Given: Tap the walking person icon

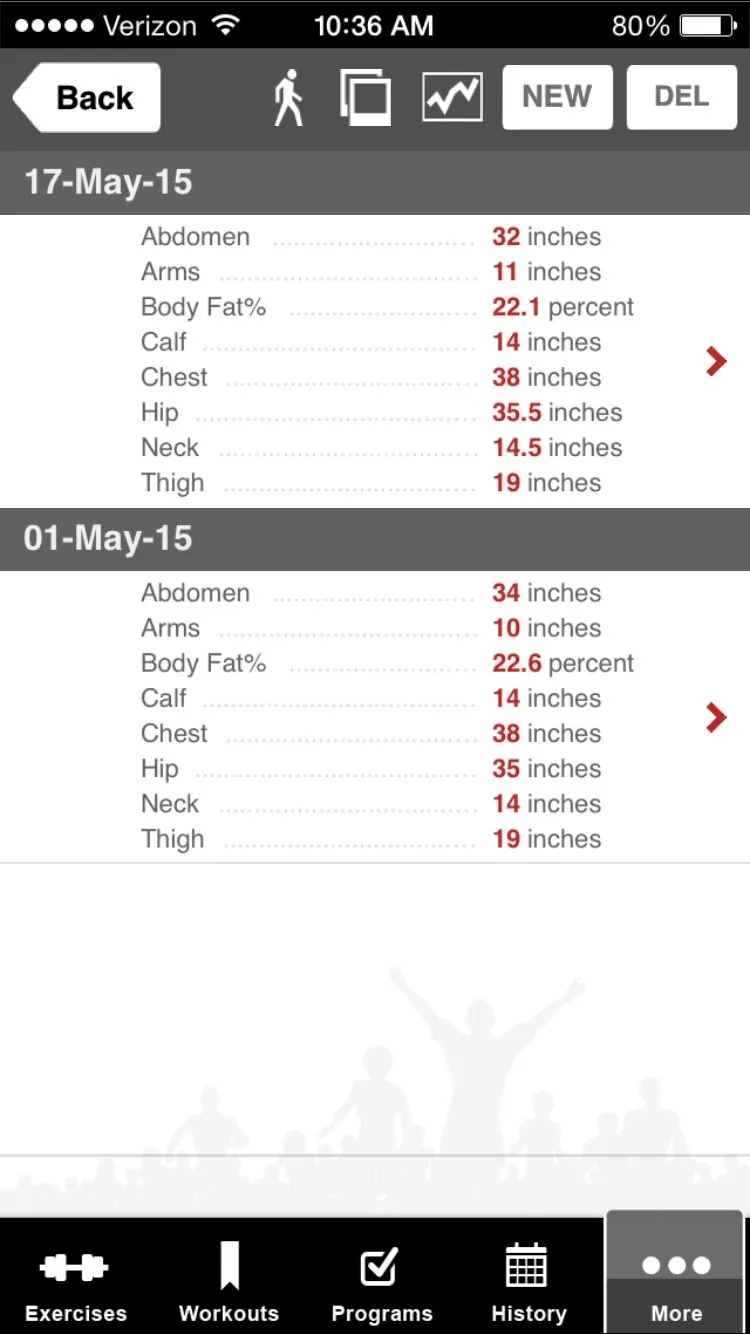Looking at the screenshot, I should tap(288, 98).
